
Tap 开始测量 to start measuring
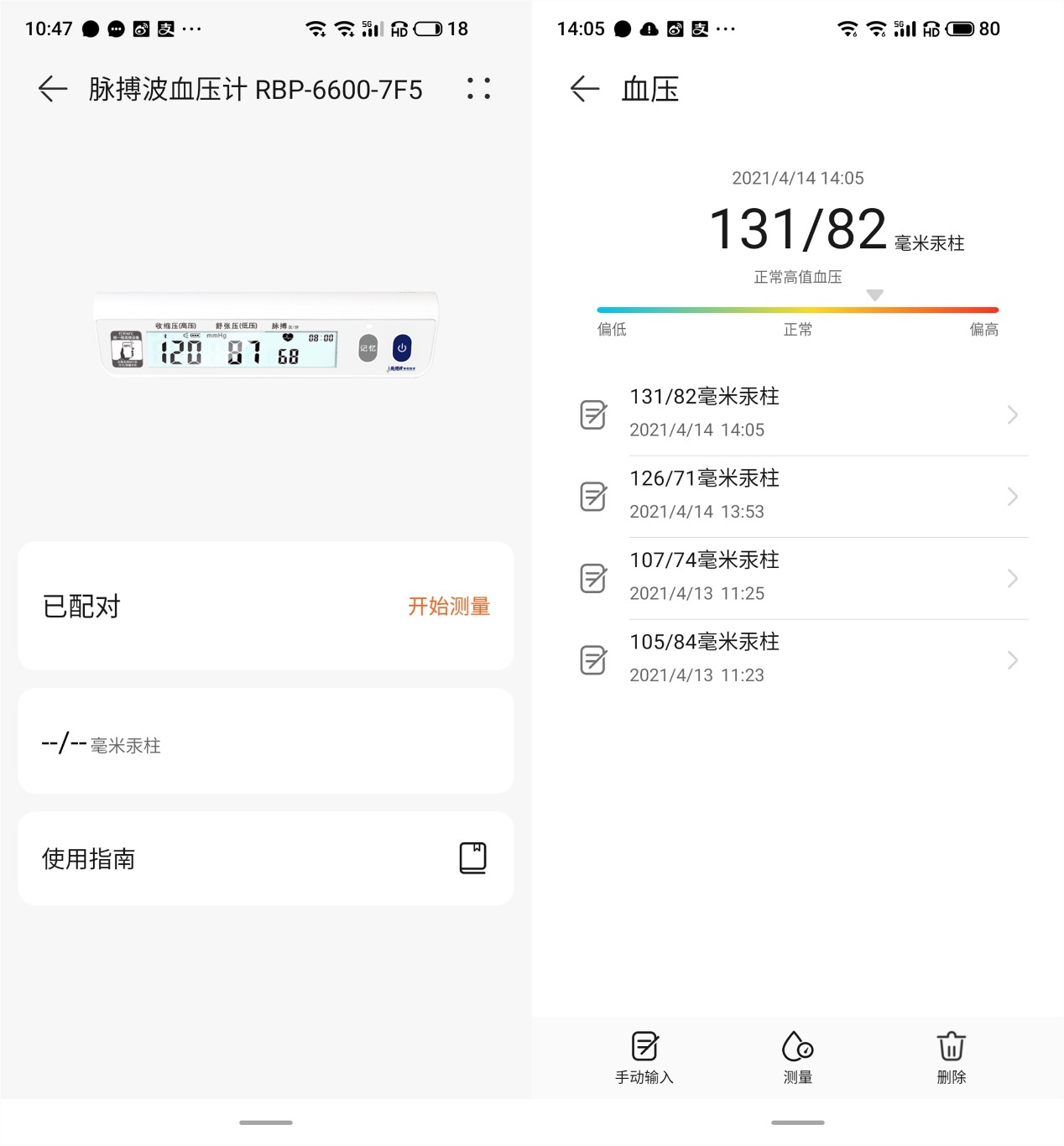pyautogui.click(x=448, y=606)
